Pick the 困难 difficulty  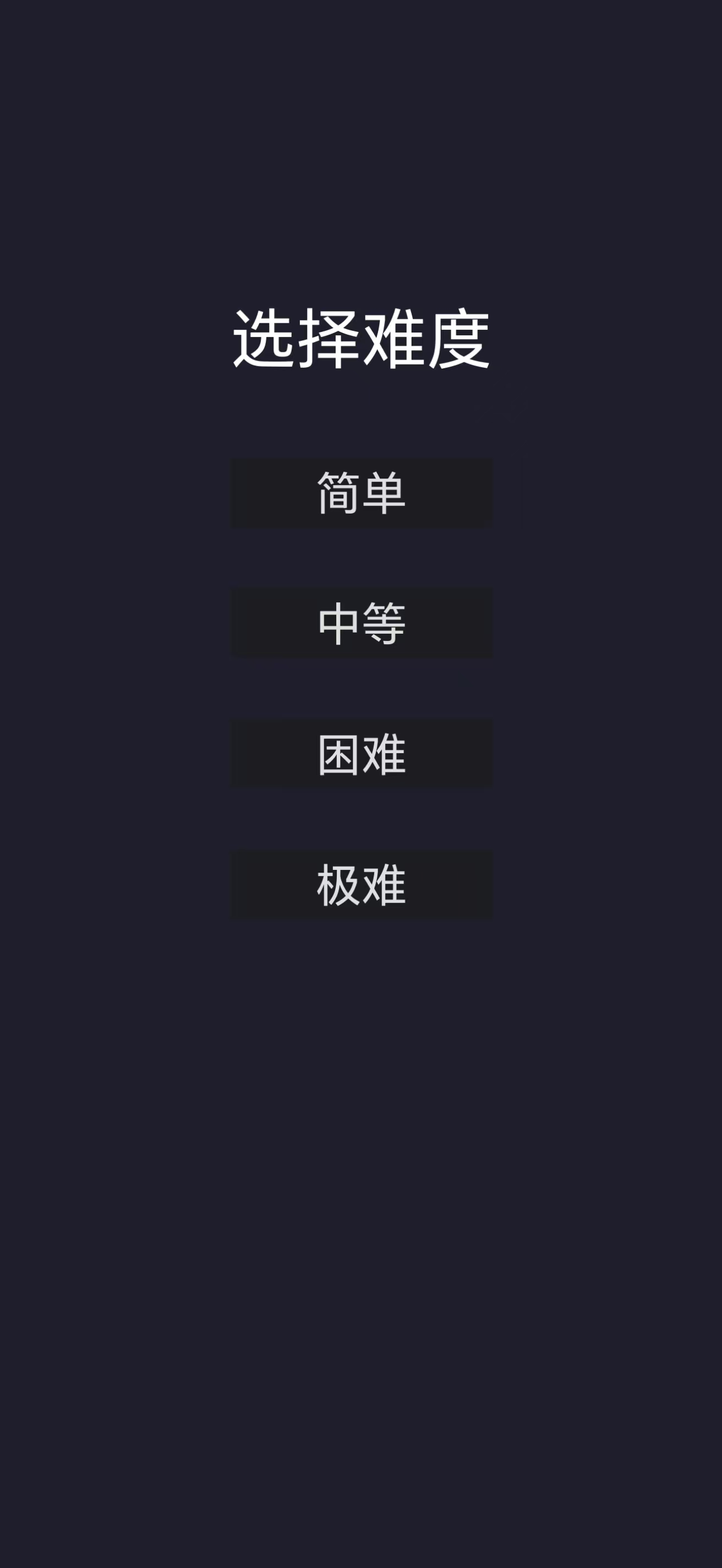click(x=362, y=754)
